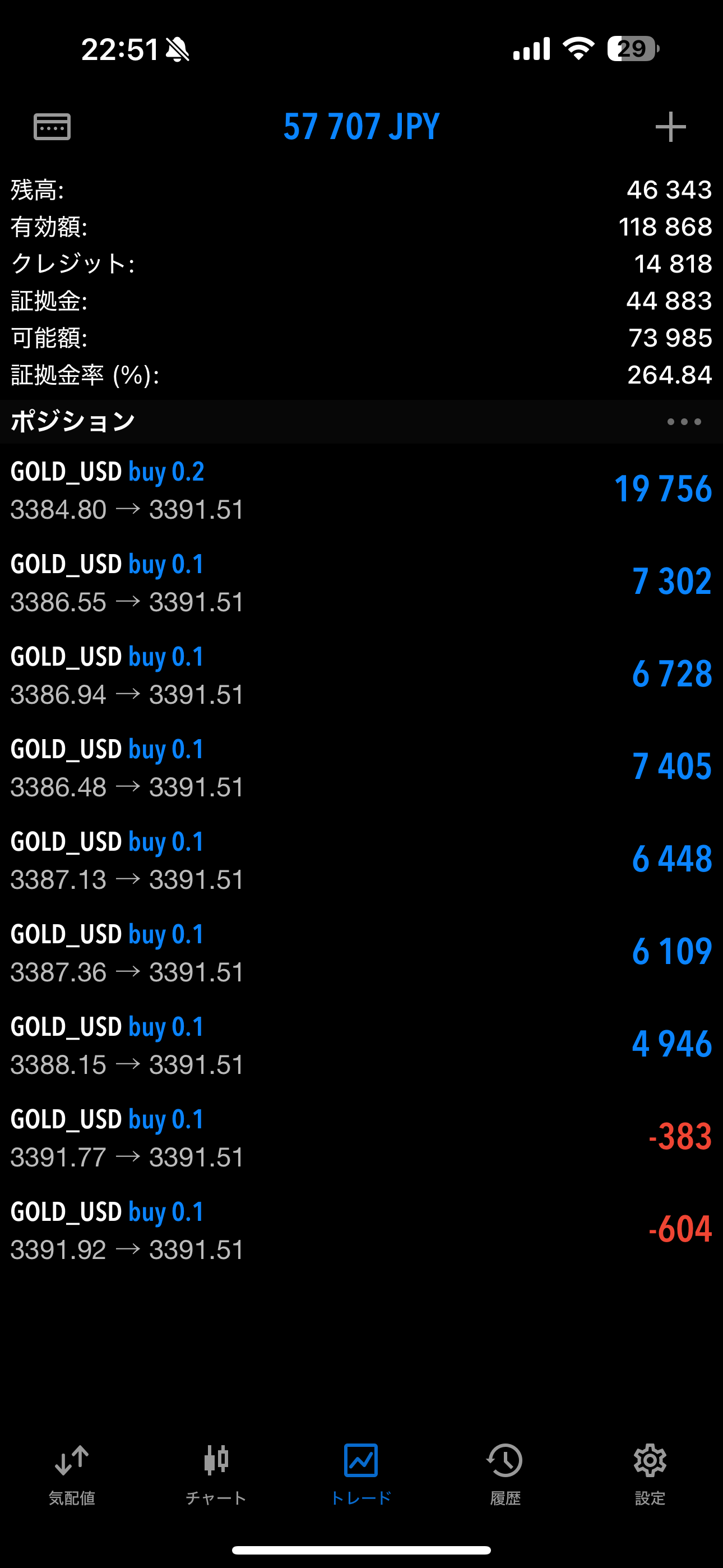Image resolution: width=723 pixels, height=1568 pixels.
Task: Open the position opened at 3388.15
Action: click(x=361, y=1045)
